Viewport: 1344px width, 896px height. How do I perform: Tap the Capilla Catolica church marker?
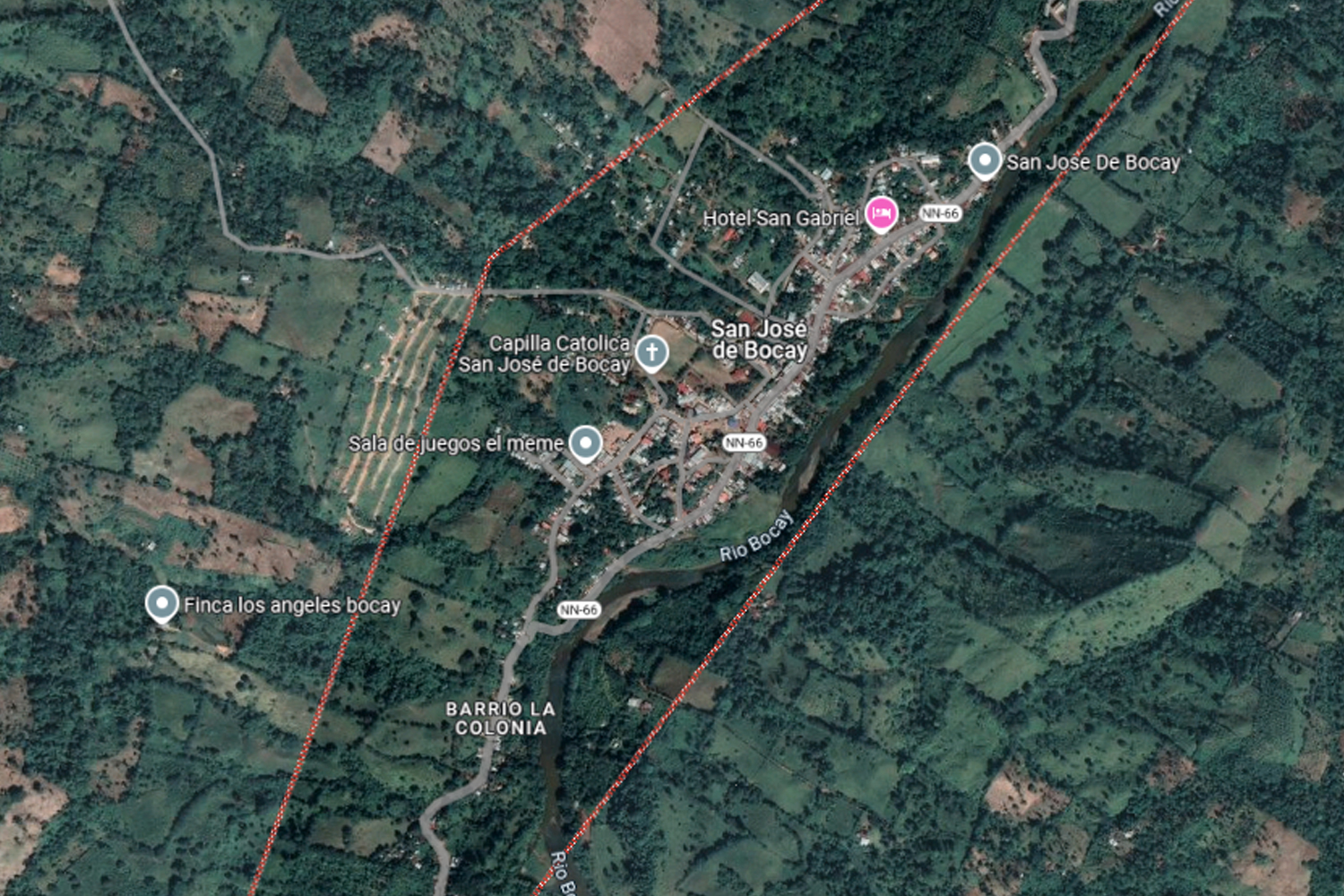(x=651, y=352)
